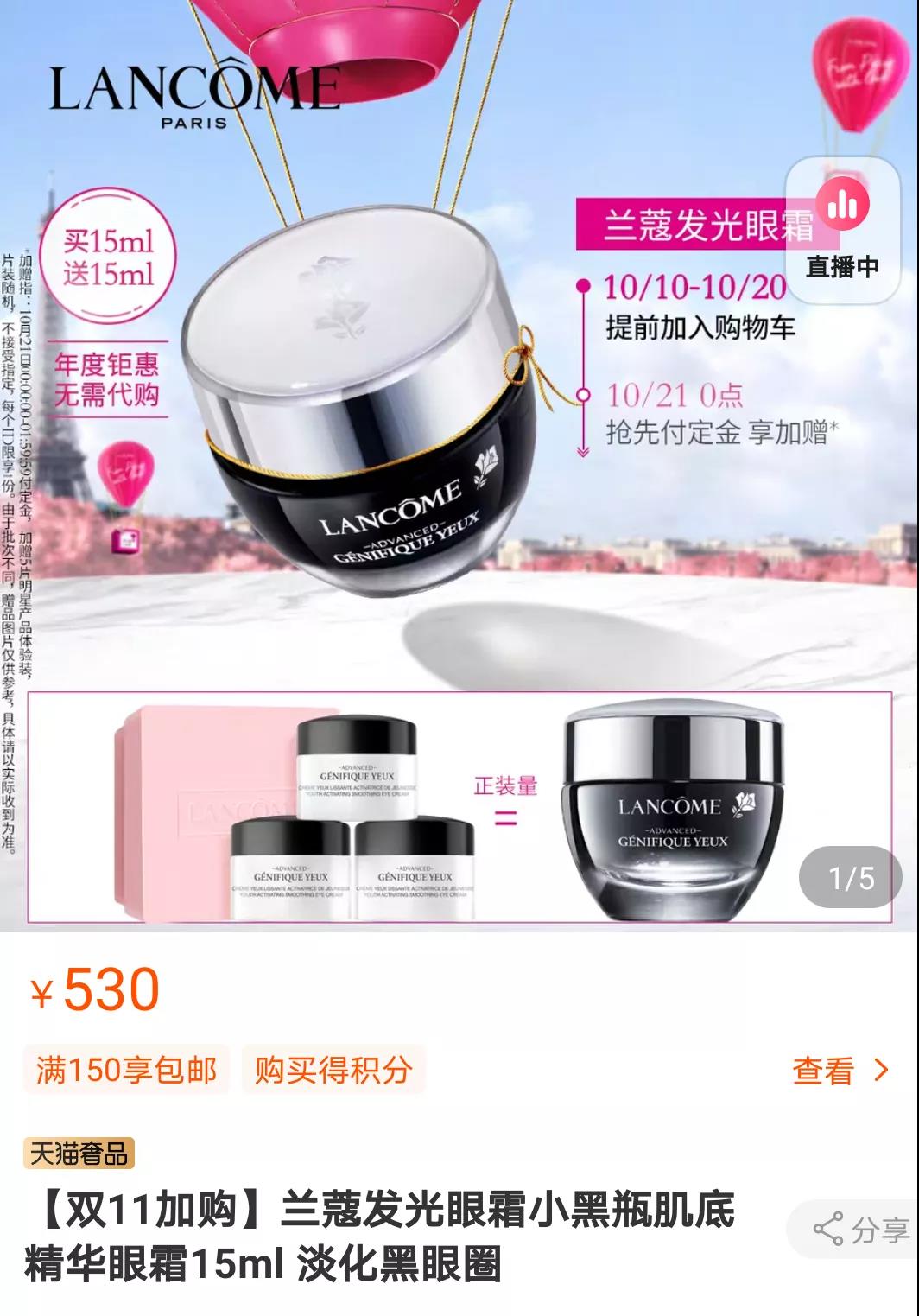Tap the 满150享包邮 shipping chip
This screenshot has width=919, height=1316.
[127, 1071]
